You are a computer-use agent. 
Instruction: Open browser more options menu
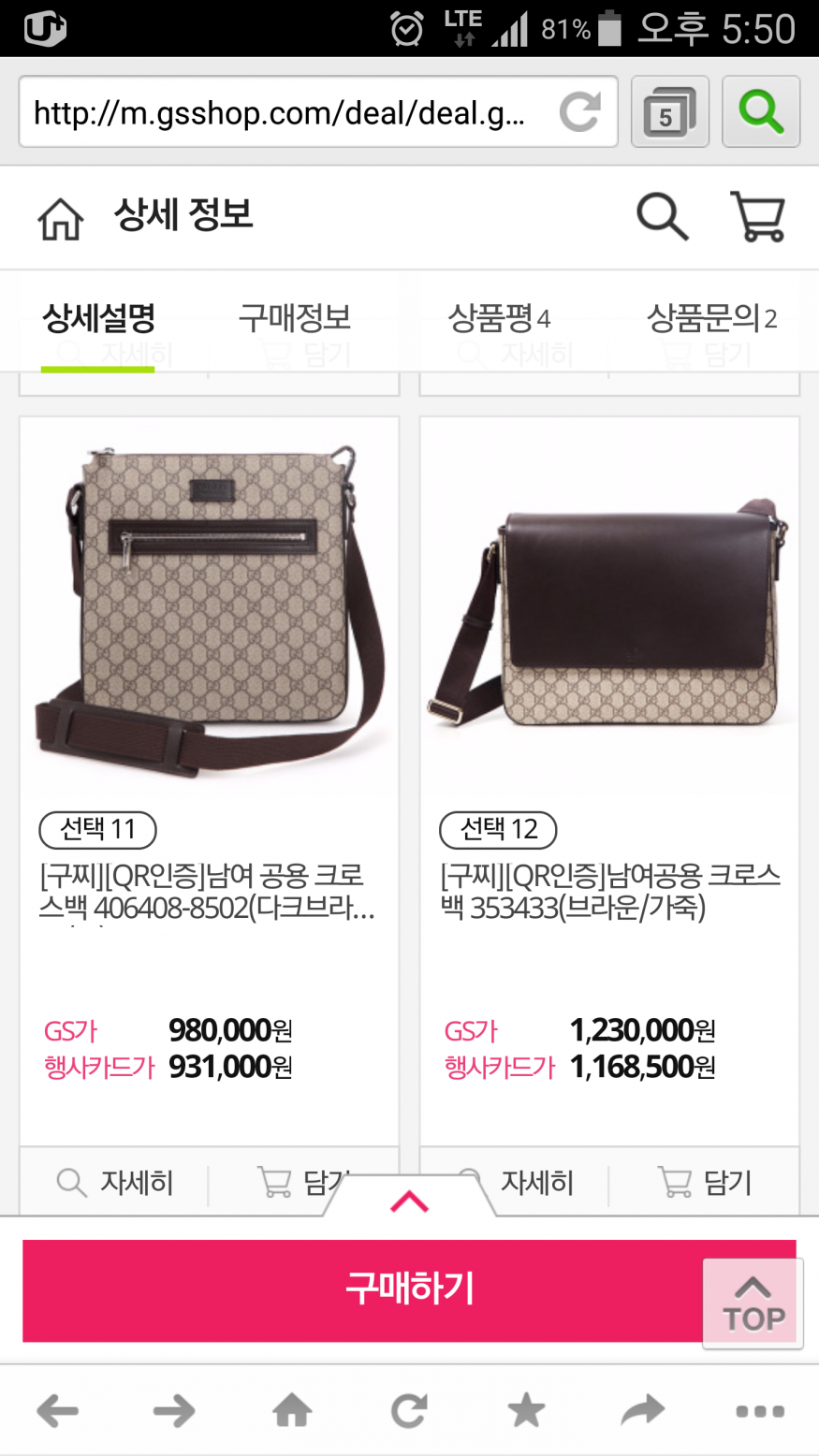point(759,1410)
